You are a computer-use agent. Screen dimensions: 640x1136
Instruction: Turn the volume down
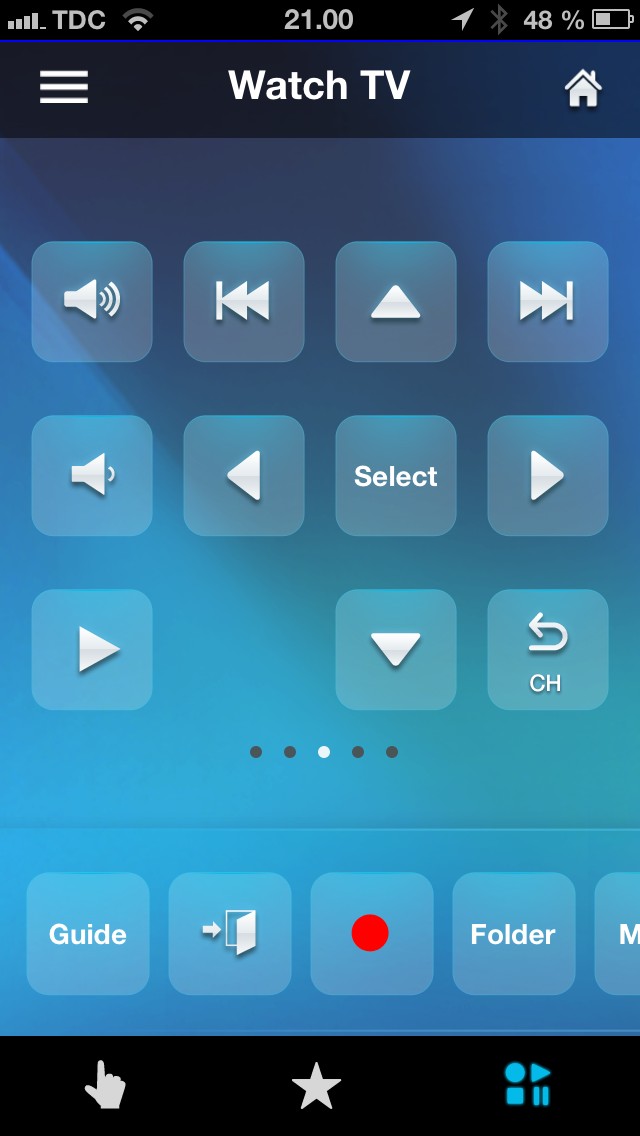click(x=92, y=475)
